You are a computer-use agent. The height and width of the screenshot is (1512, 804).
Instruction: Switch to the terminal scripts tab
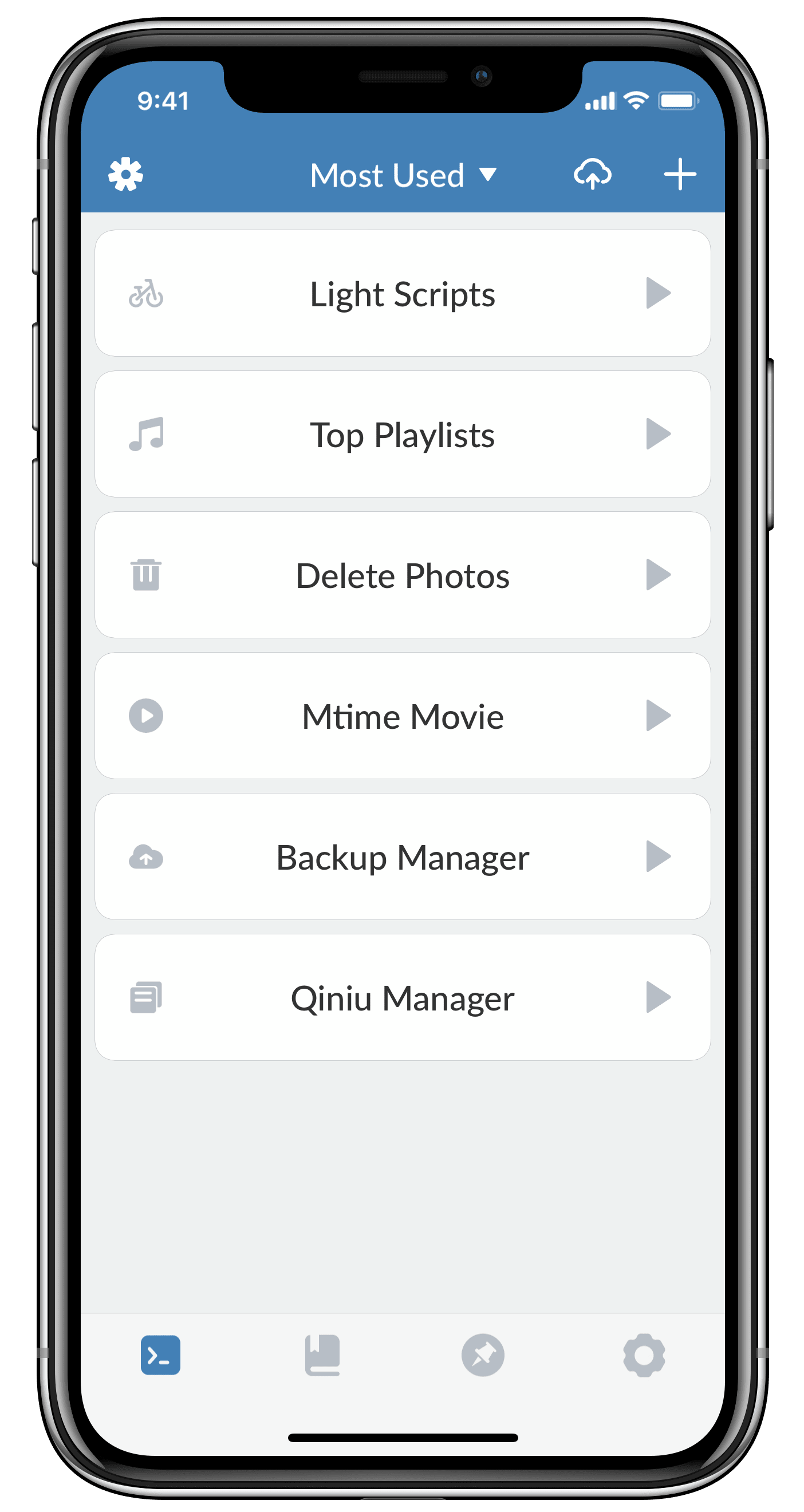pyautogui.click(x=160, y=1355)
